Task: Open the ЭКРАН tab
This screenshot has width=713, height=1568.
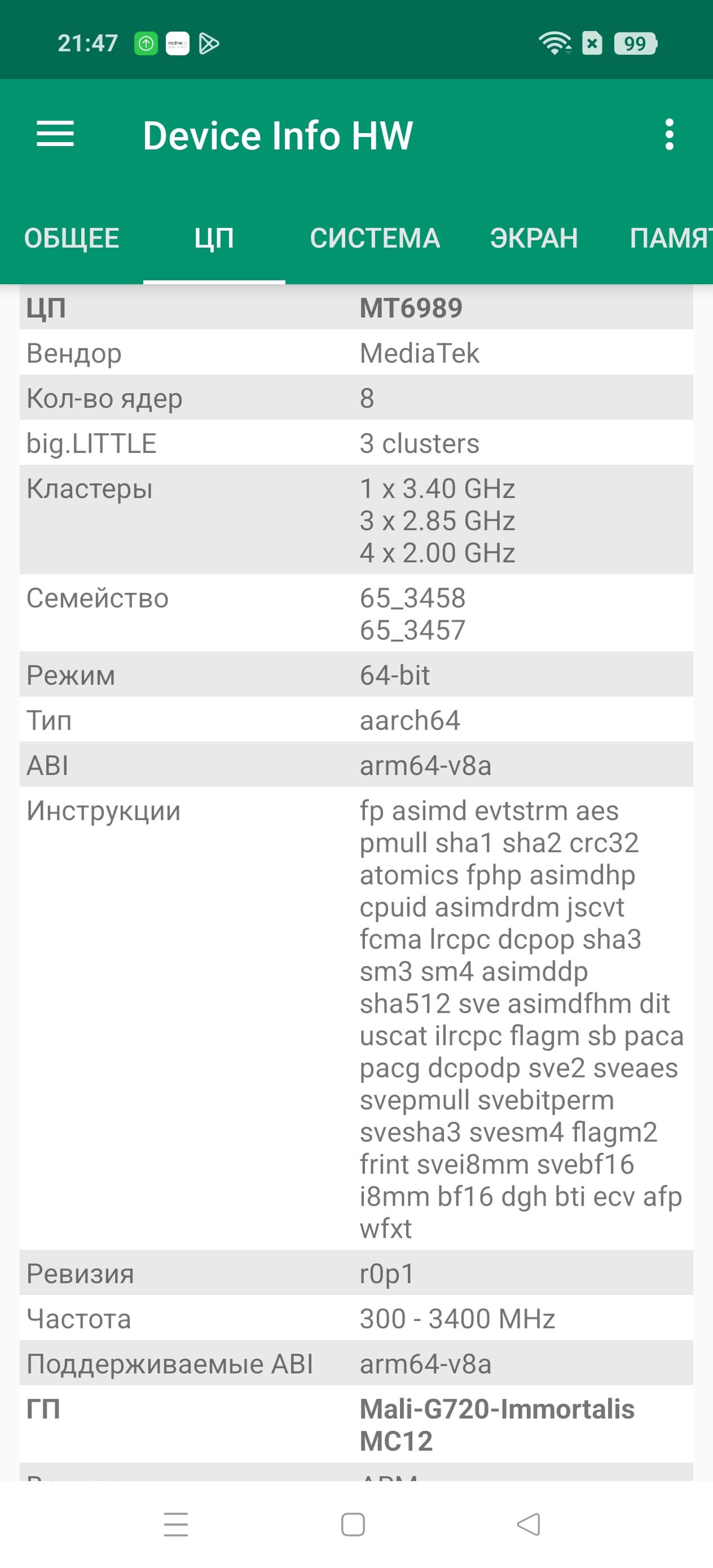Action: point(534,238)
